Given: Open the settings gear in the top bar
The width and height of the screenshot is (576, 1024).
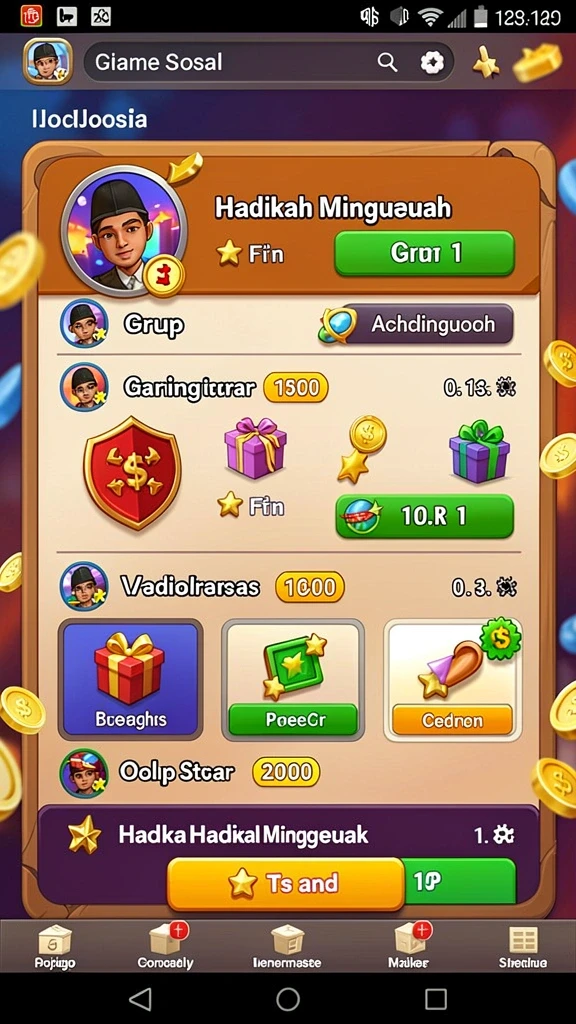Looking at the screenshot, I should 432,63.
